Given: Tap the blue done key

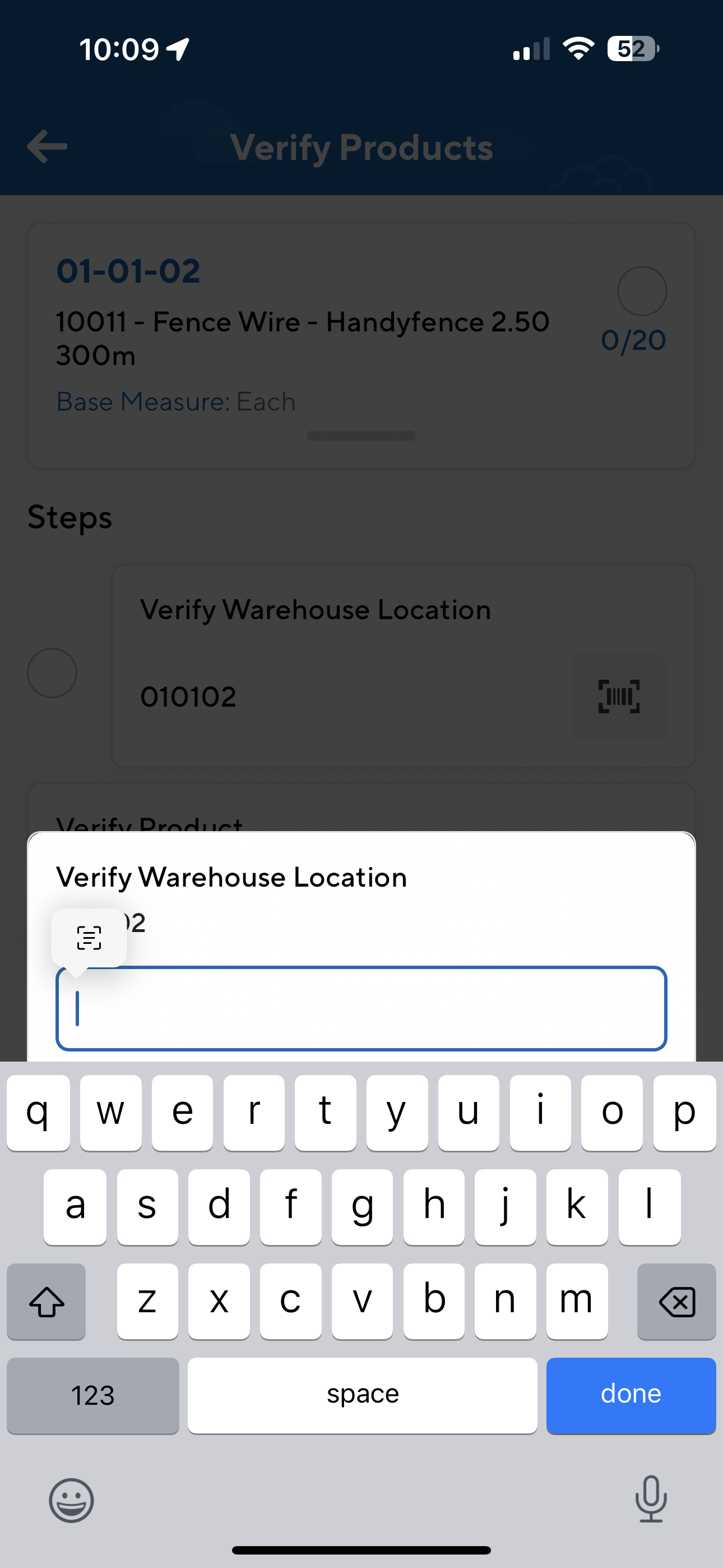Looking at the screenshot, I should (x=631, y=1395).
